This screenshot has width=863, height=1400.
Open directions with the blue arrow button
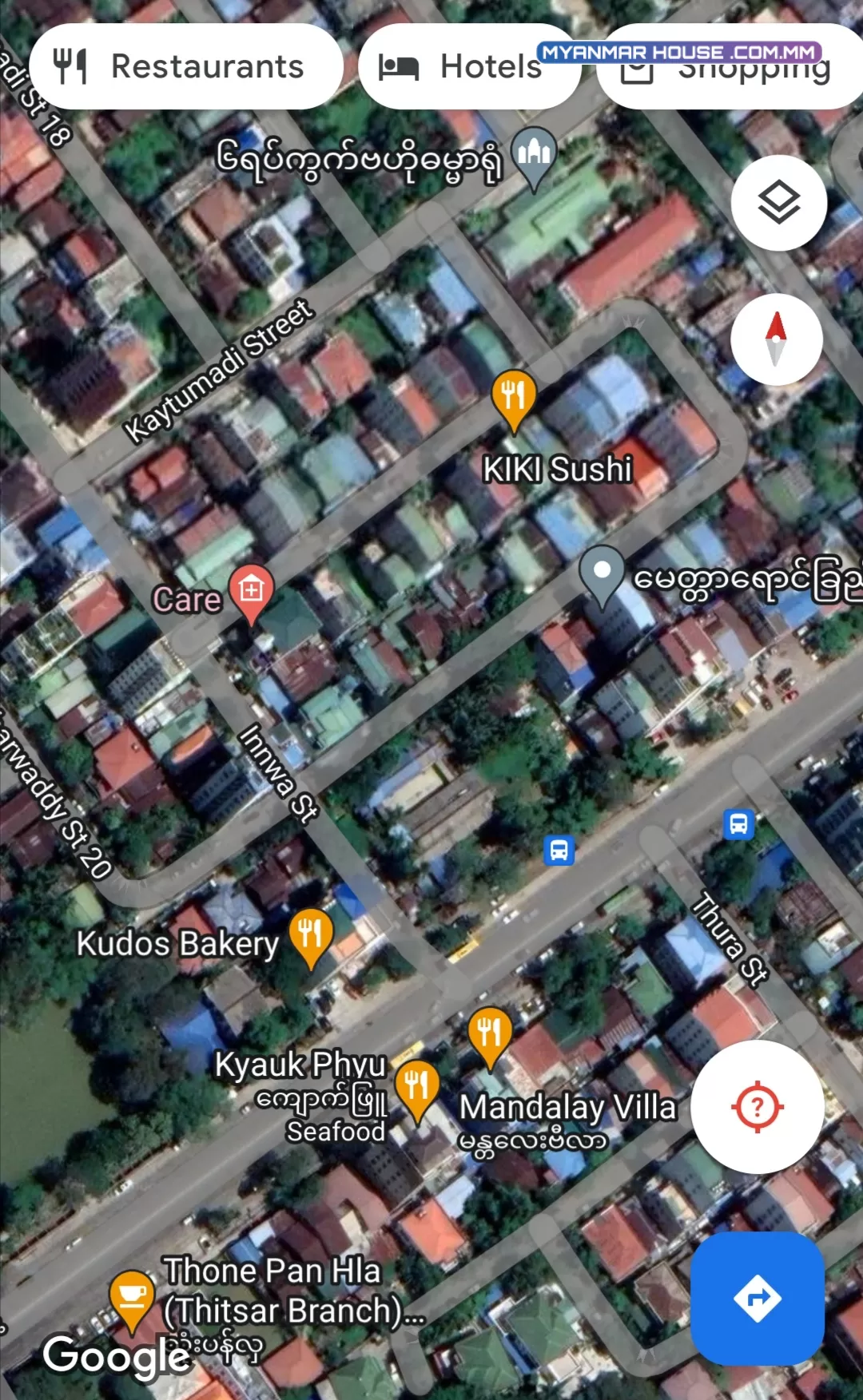[758, 1299]
